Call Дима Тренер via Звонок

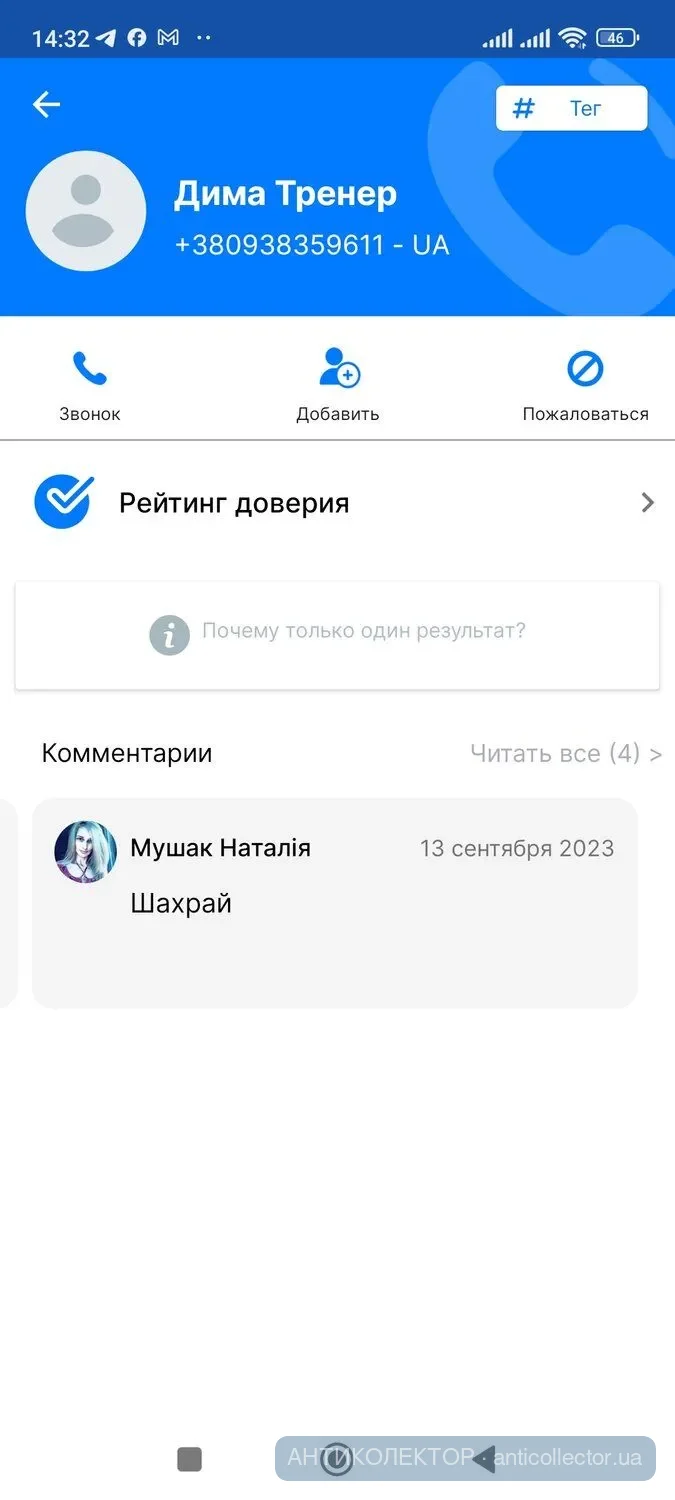point(89,385)
